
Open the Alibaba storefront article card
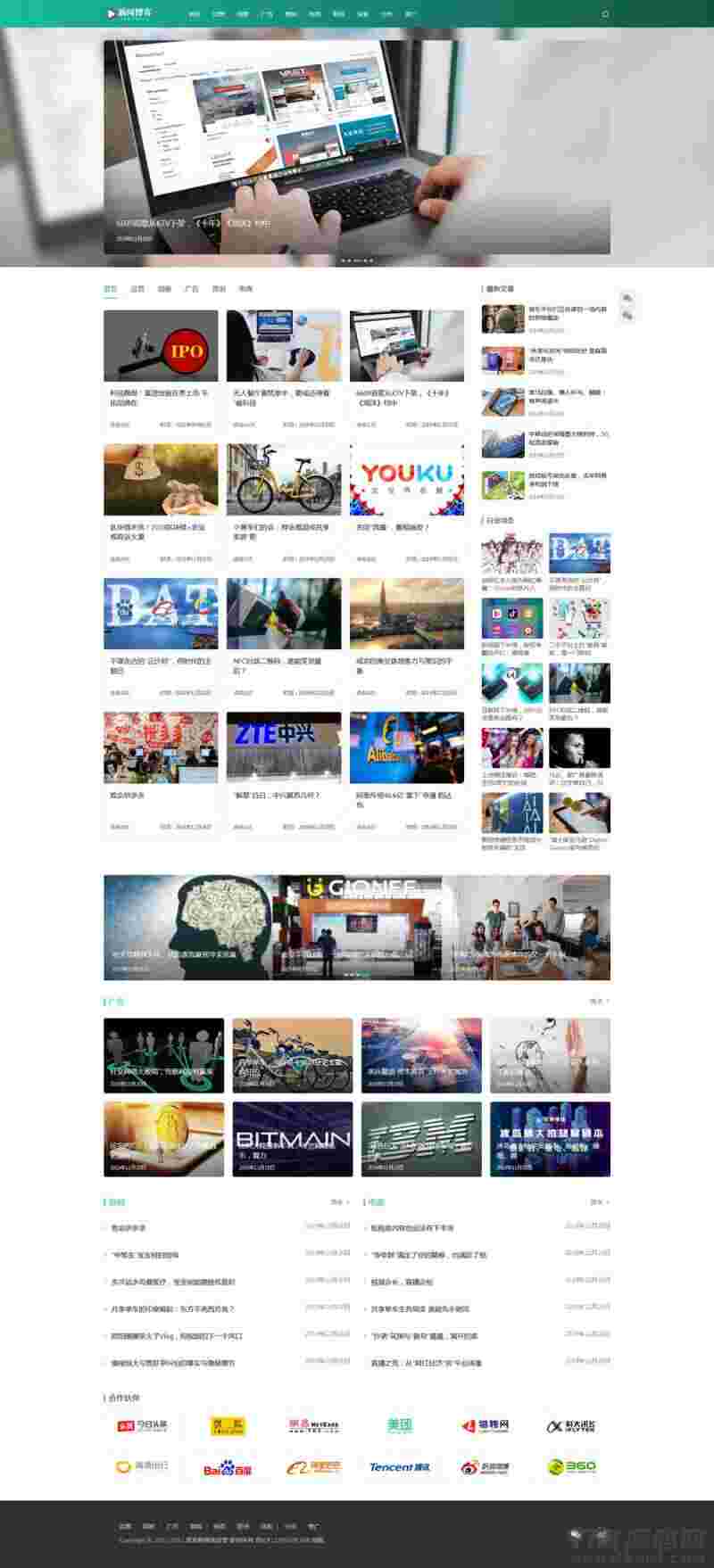407,747
